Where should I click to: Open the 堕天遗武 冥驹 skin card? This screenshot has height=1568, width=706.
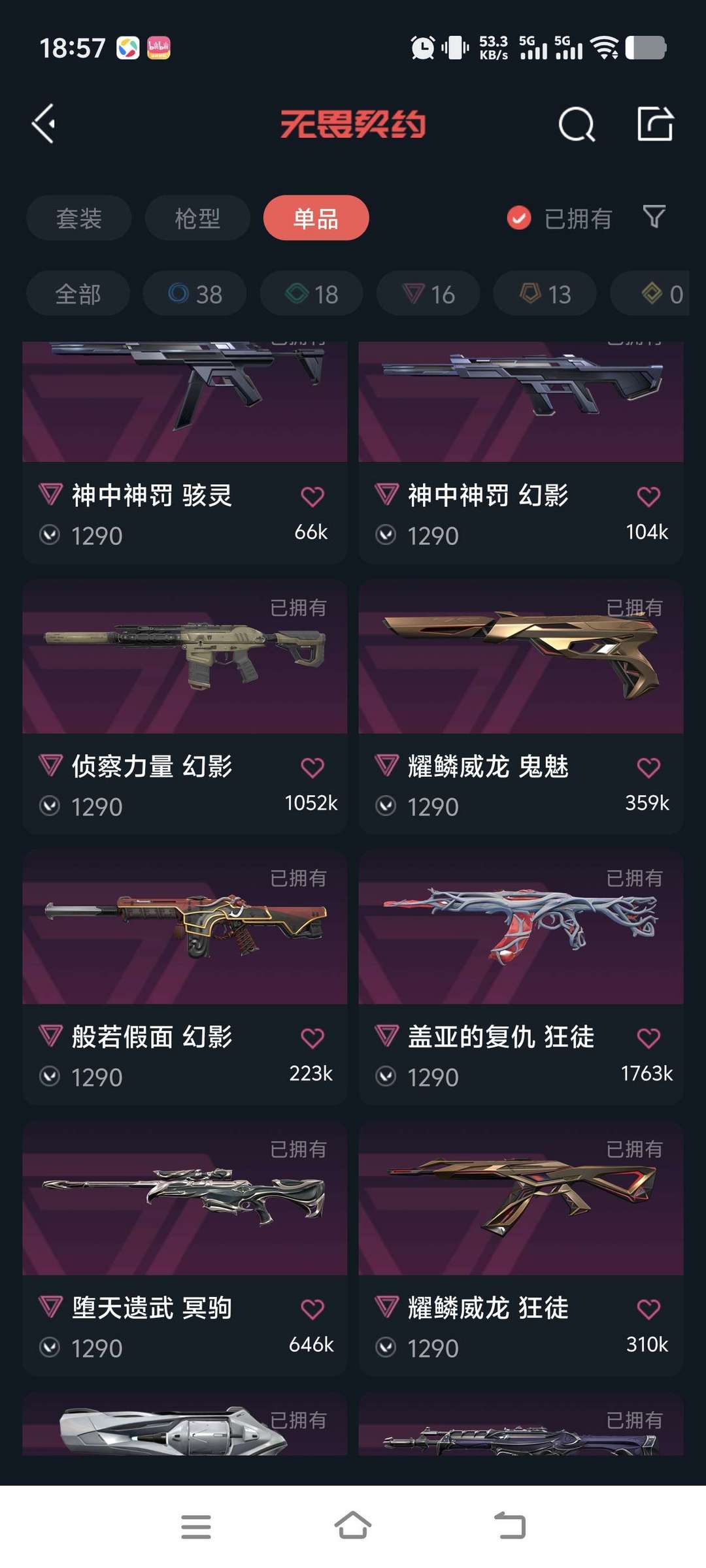(185, 1249)
